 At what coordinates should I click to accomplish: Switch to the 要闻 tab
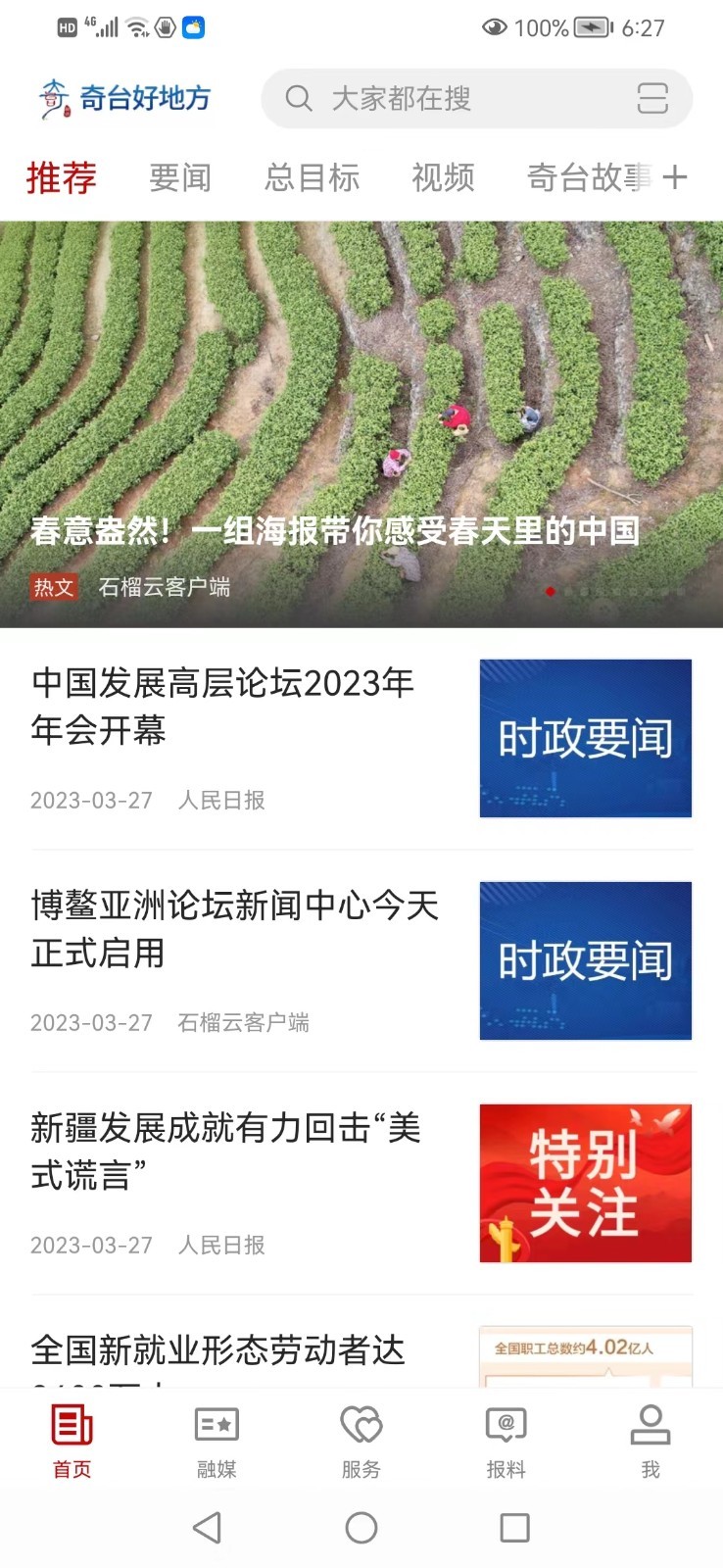point(180,178)
